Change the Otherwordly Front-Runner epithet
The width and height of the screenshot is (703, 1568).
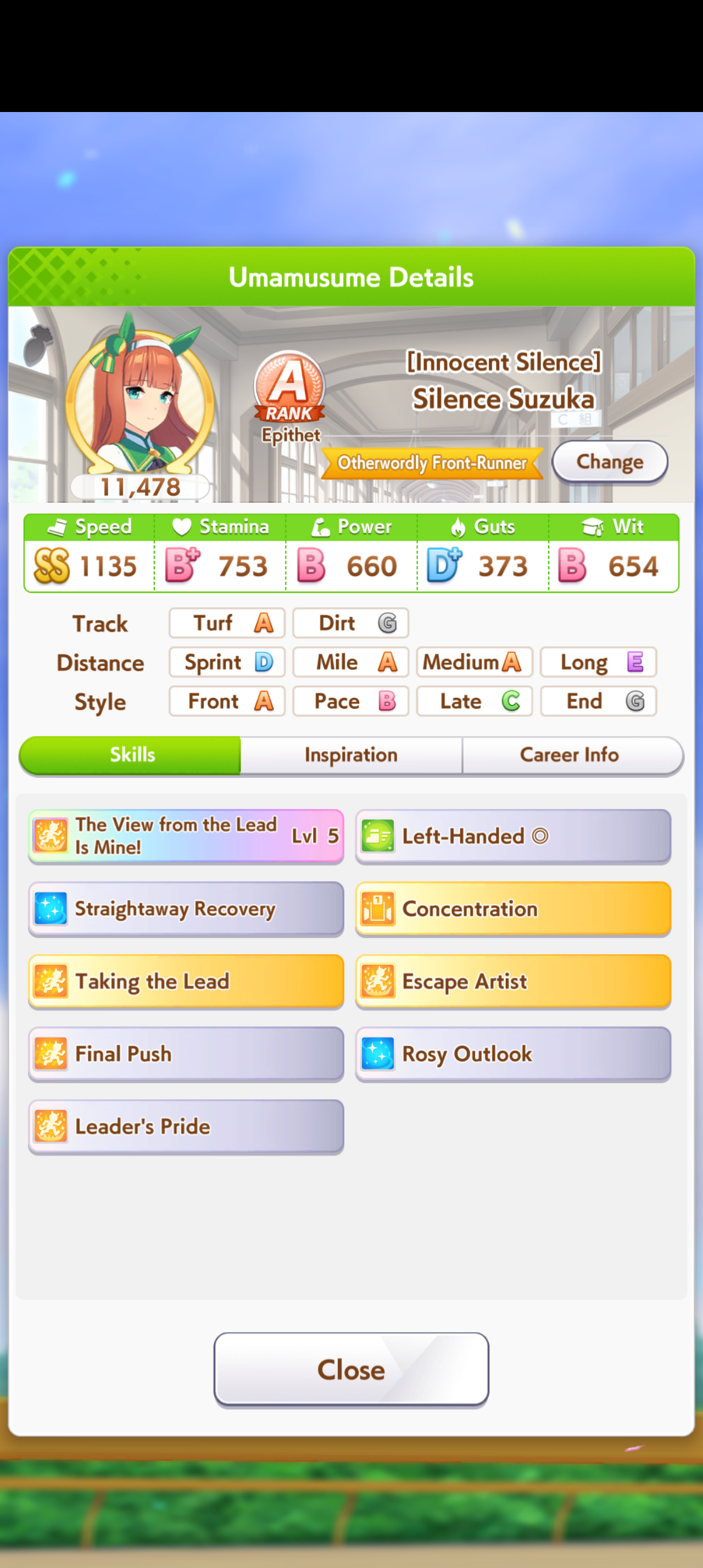(609, 462)
